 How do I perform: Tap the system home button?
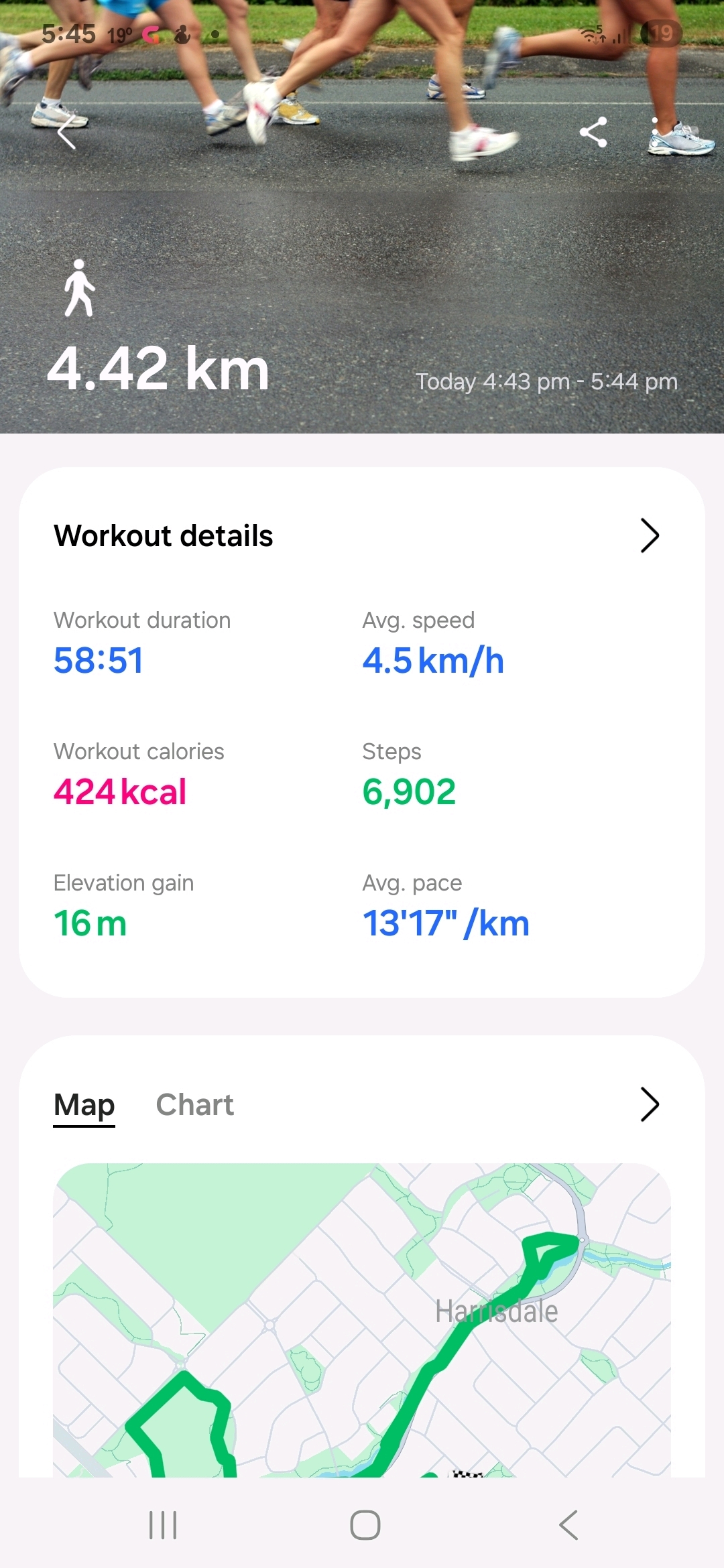(x=365, y=1525)
